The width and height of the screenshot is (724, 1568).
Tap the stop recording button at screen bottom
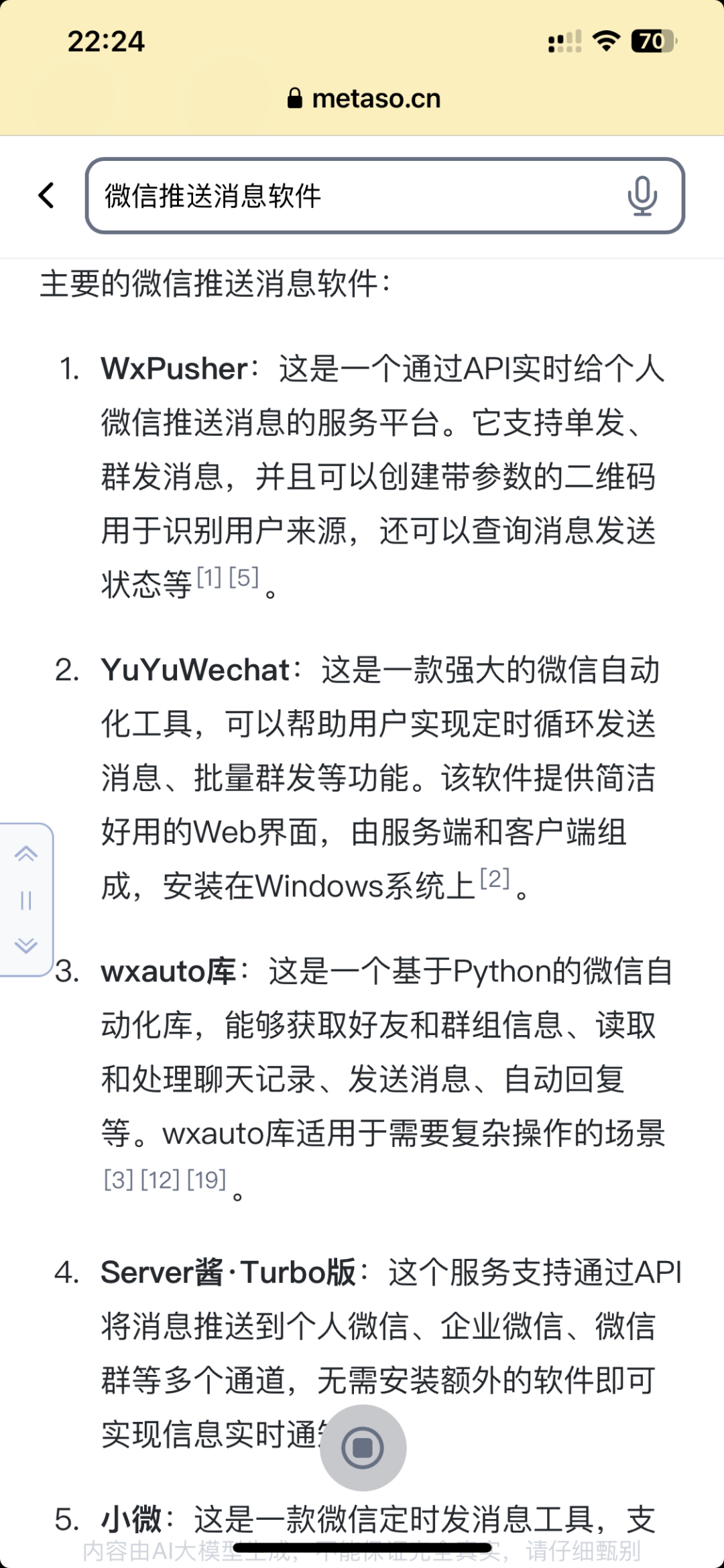coord(362,1447)
